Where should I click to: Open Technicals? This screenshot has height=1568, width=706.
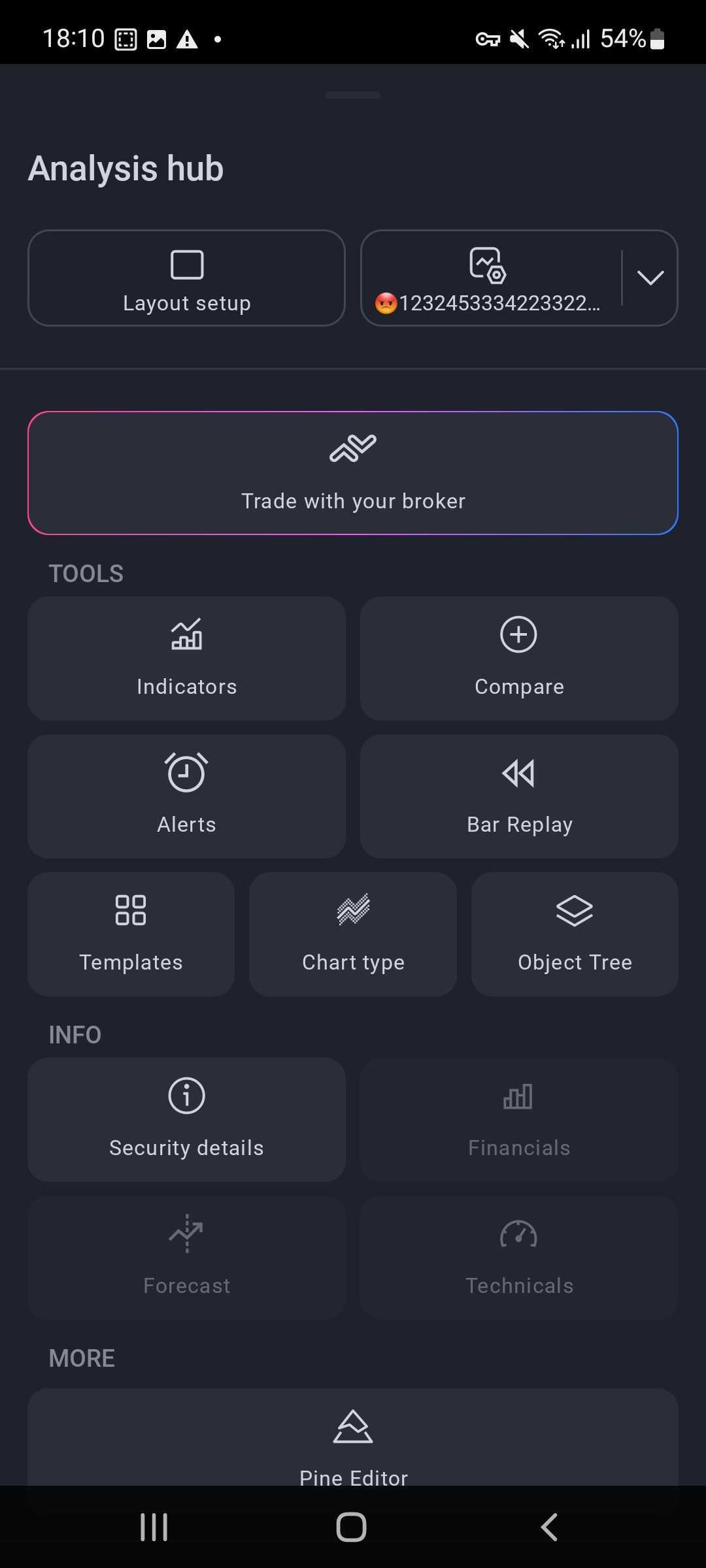519,1258
